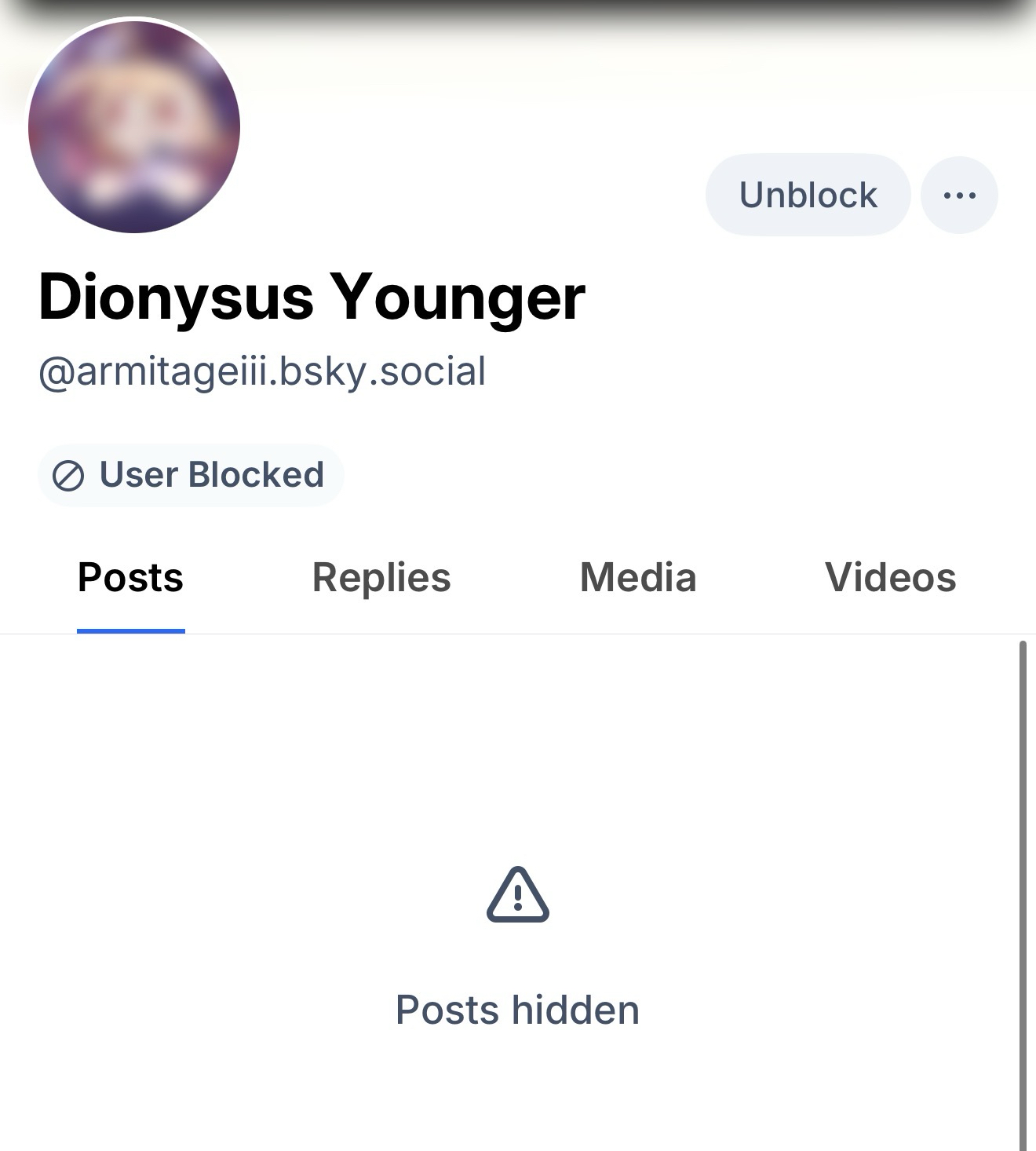This screenshot has width=1036, height=1151.
Task: Select the Posts tab
Action: 130,578
